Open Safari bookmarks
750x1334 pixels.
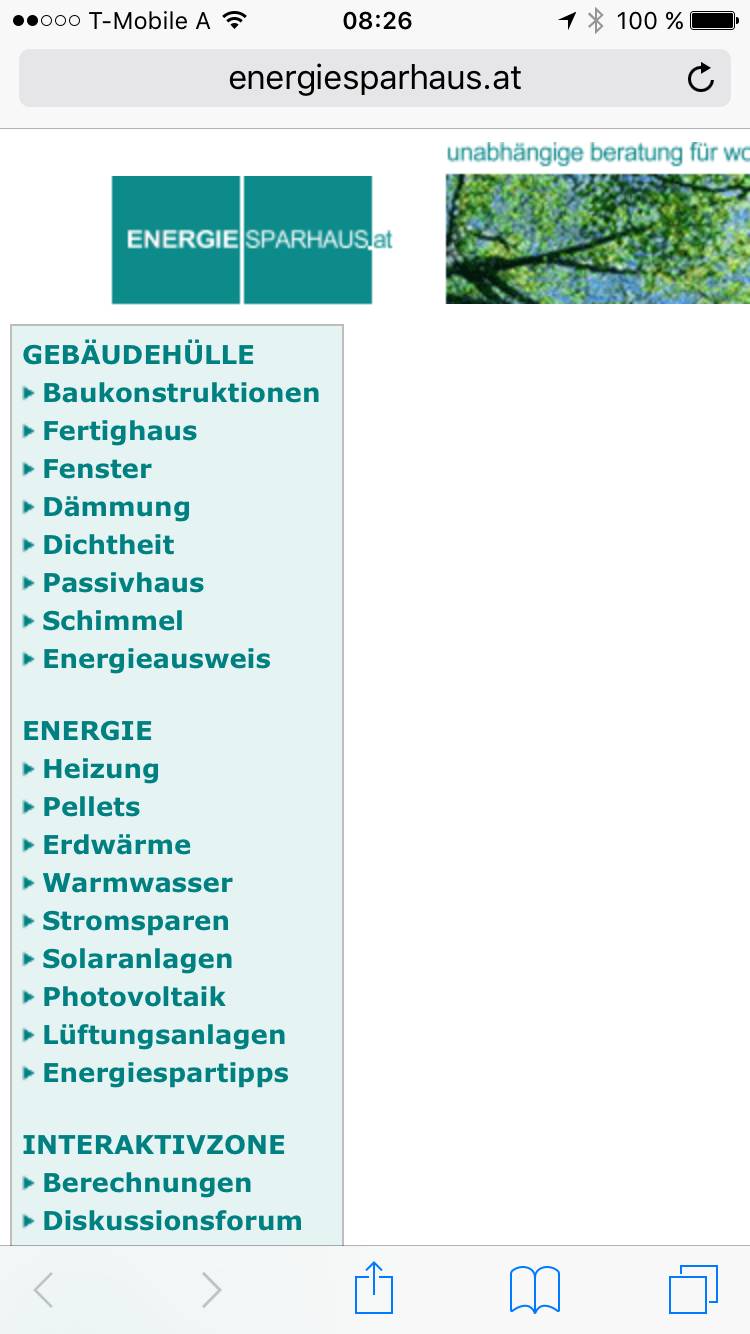click(535, 1290)
